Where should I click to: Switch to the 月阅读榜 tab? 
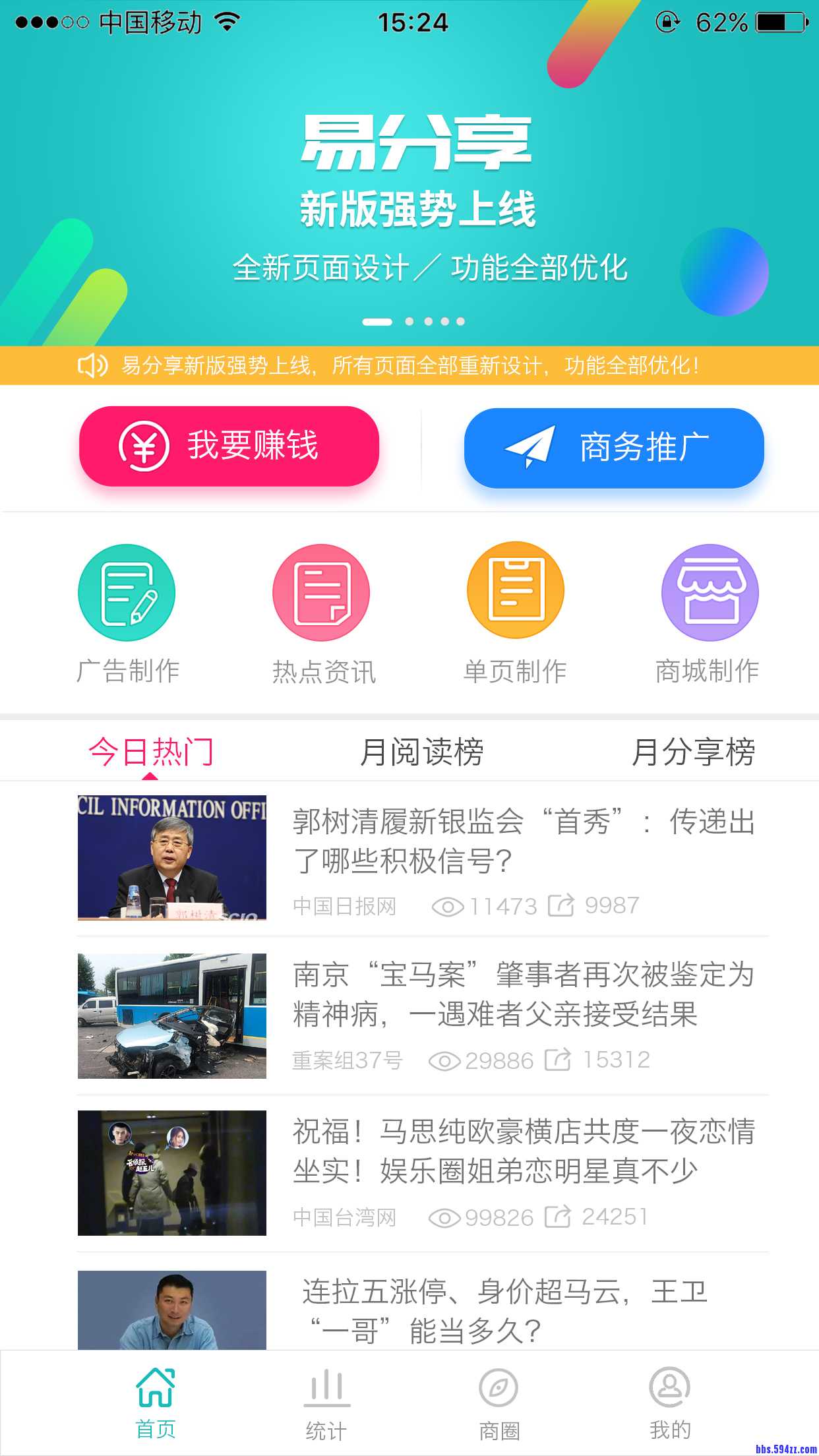click(x=425, y=752)
